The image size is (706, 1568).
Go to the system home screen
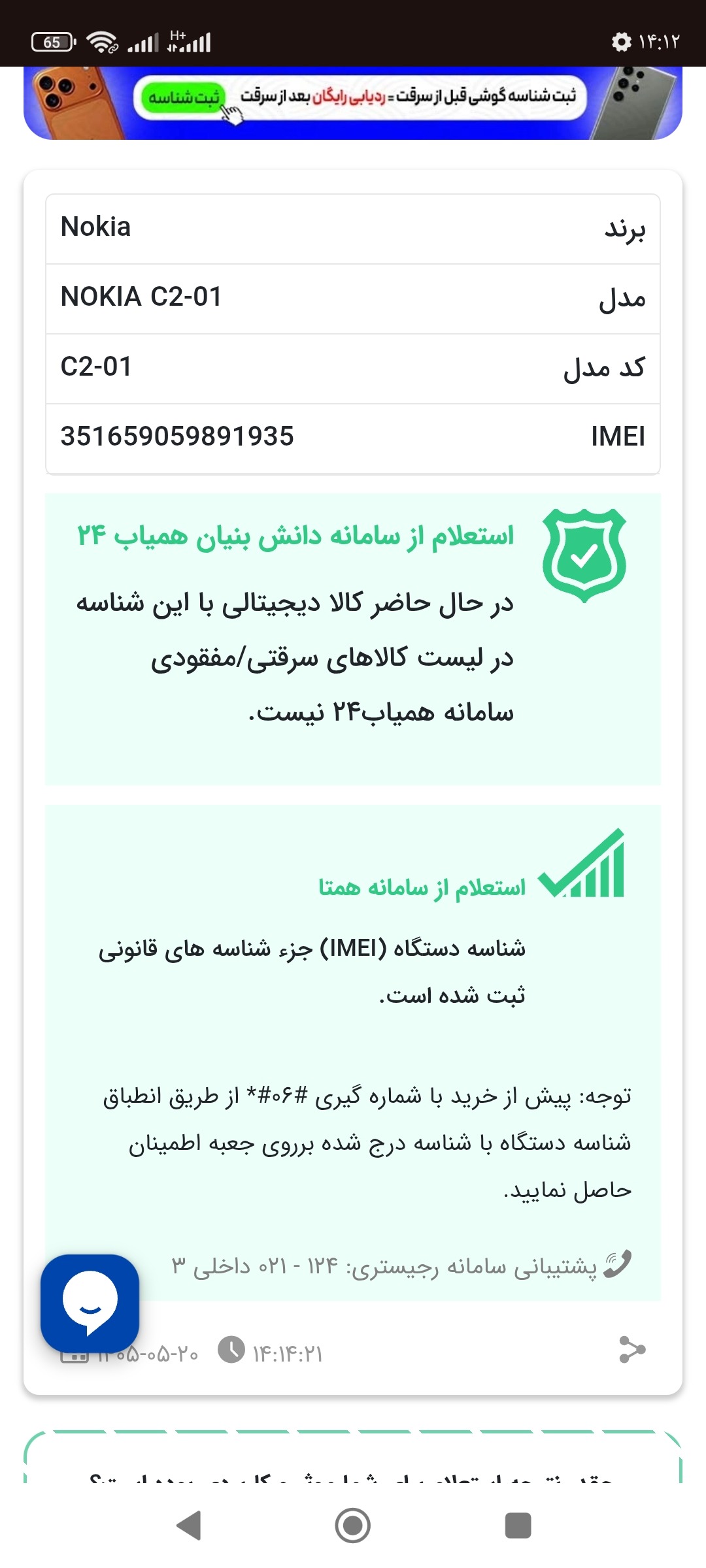pyautogui.click(x=353, y=1526)
